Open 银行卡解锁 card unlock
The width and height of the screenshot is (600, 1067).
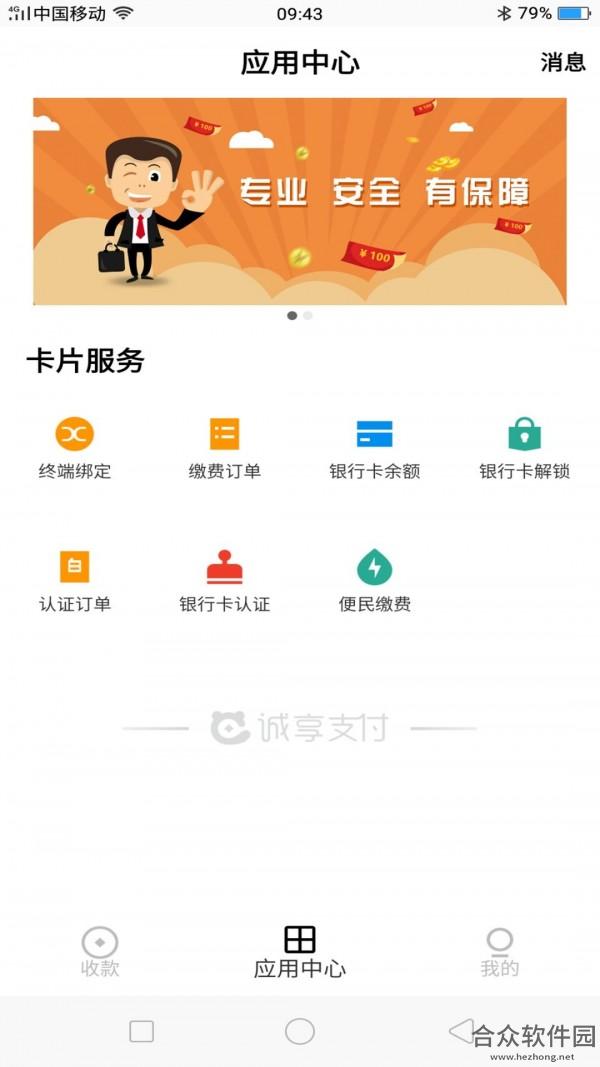524,448
